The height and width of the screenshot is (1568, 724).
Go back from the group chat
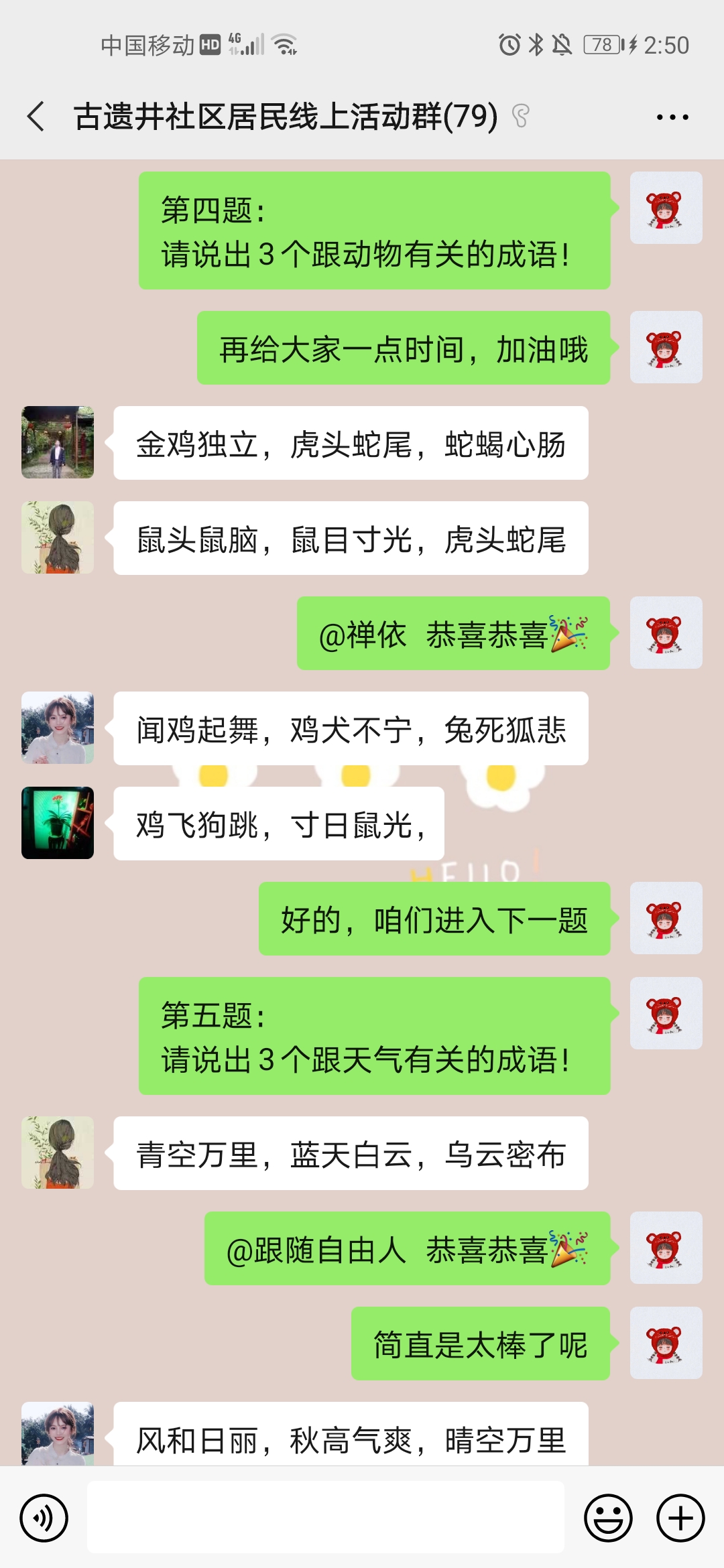point(36,117)
